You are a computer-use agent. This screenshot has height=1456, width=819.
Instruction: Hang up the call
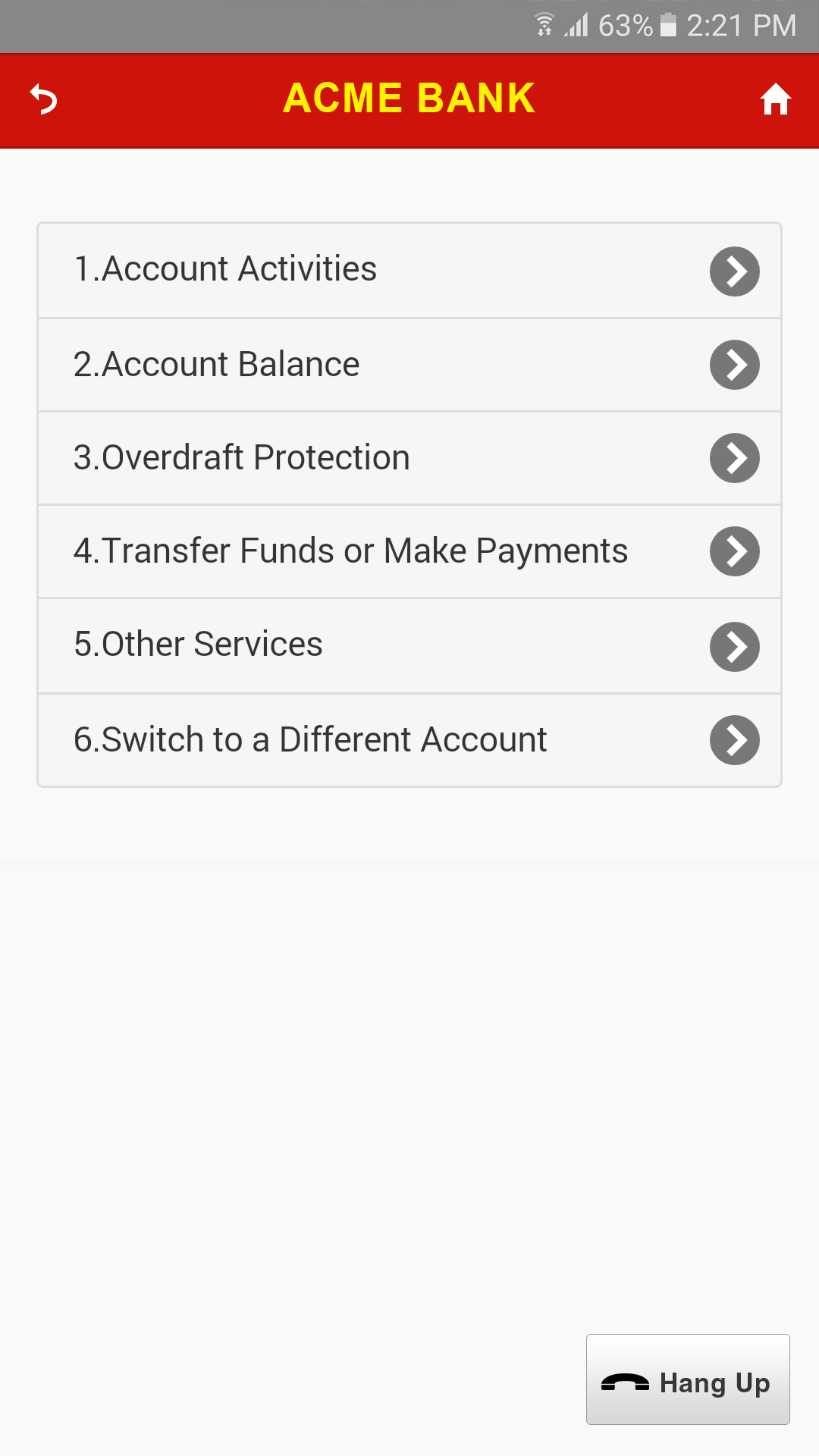tap(688, 1379)
